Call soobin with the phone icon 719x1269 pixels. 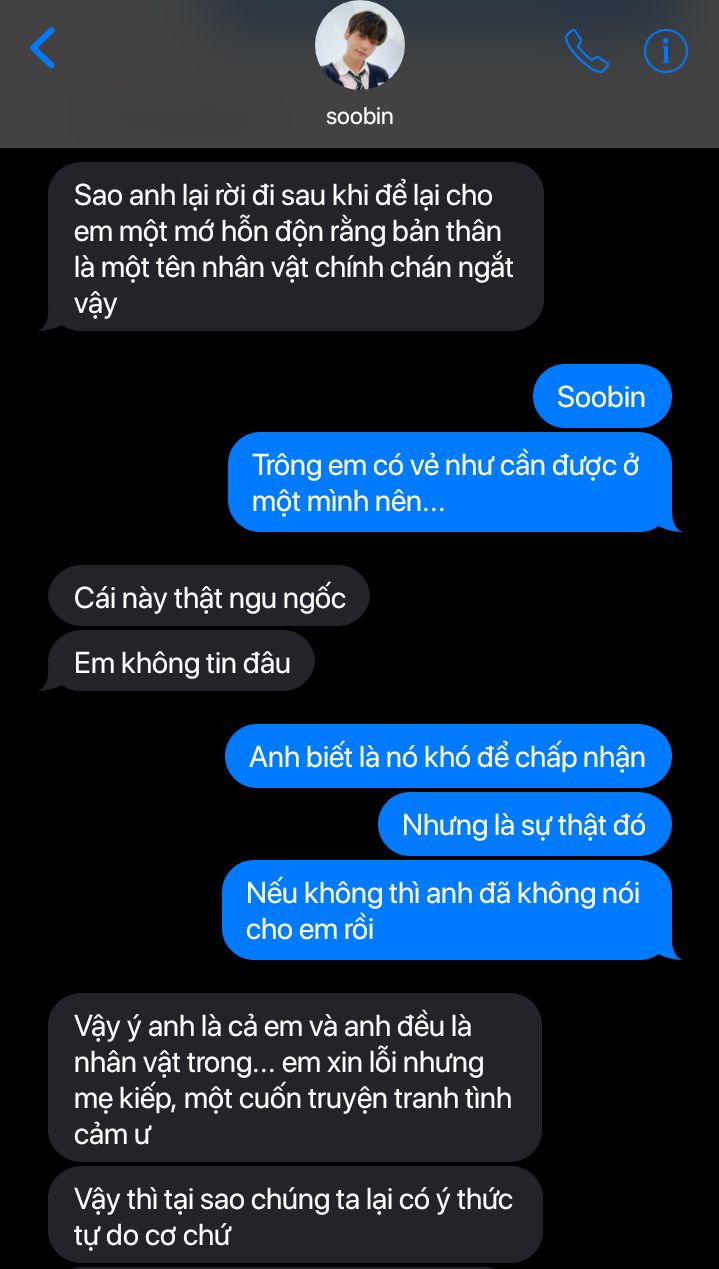click(586, 50)
